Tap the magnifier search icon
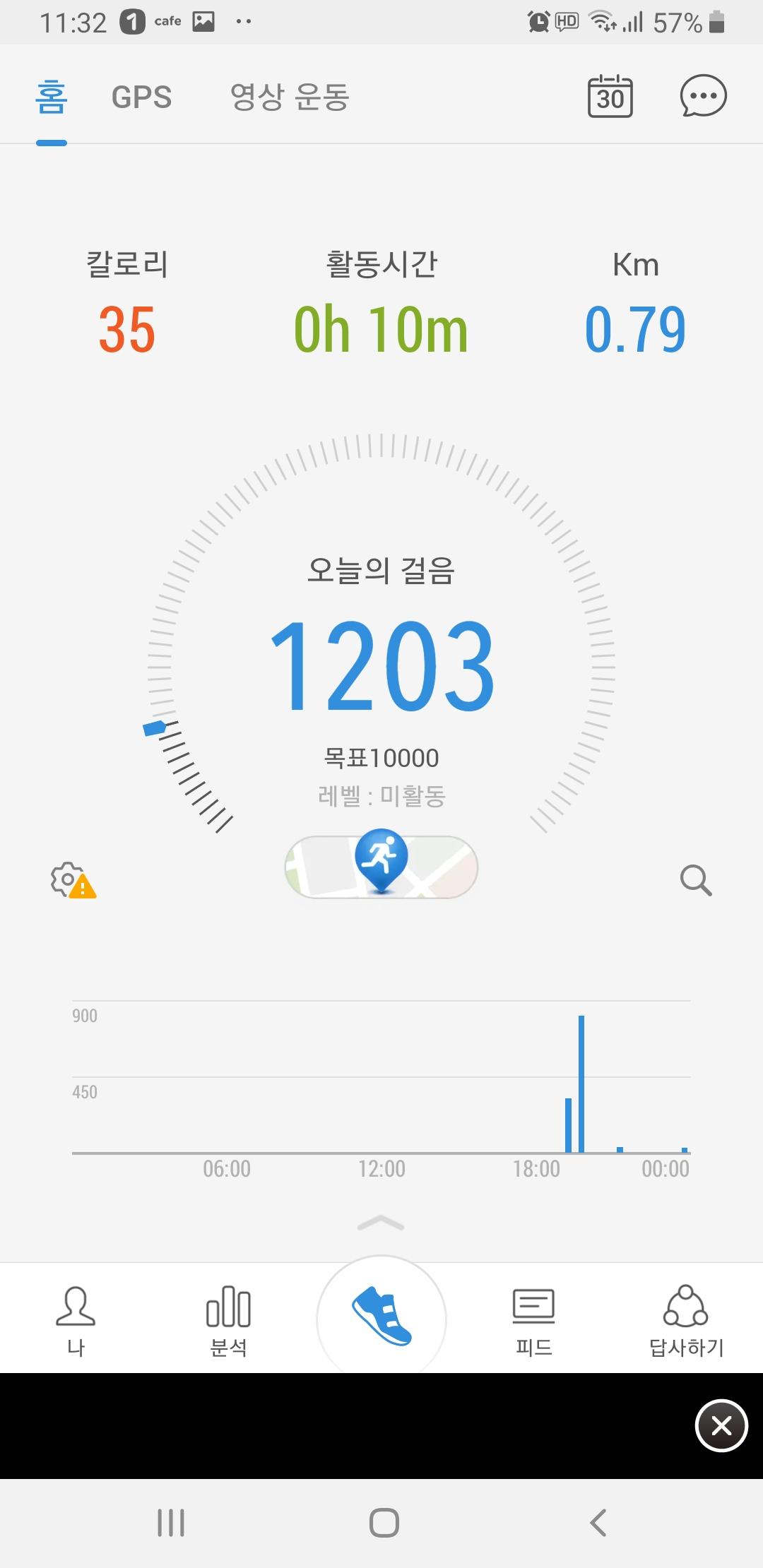763x1568 pixels. pos(695,880)
